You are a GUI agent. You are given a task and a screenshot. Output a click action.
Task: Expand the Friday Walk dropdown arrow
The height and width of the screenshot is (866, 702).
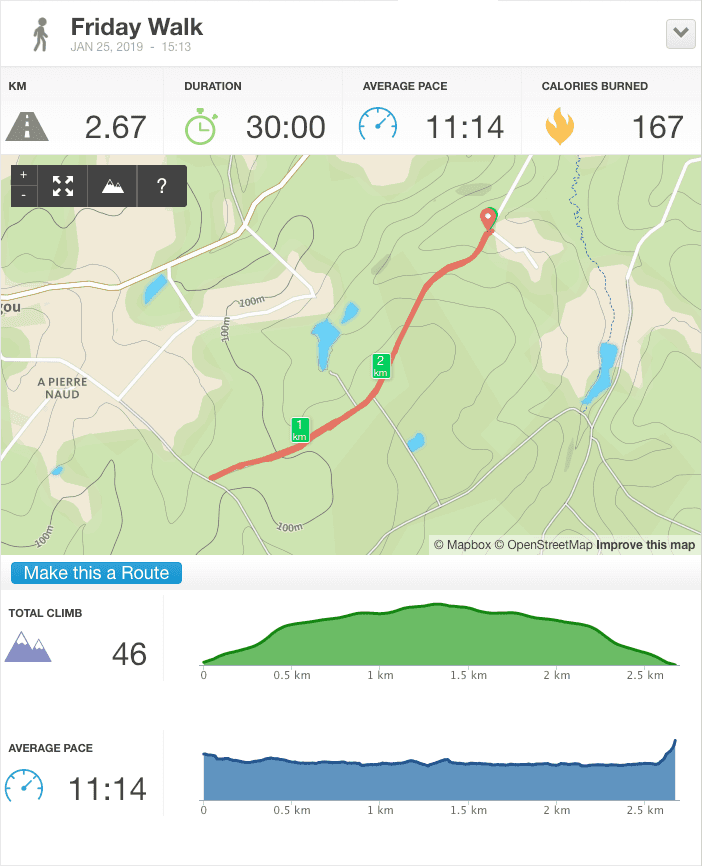pos(680,33)
